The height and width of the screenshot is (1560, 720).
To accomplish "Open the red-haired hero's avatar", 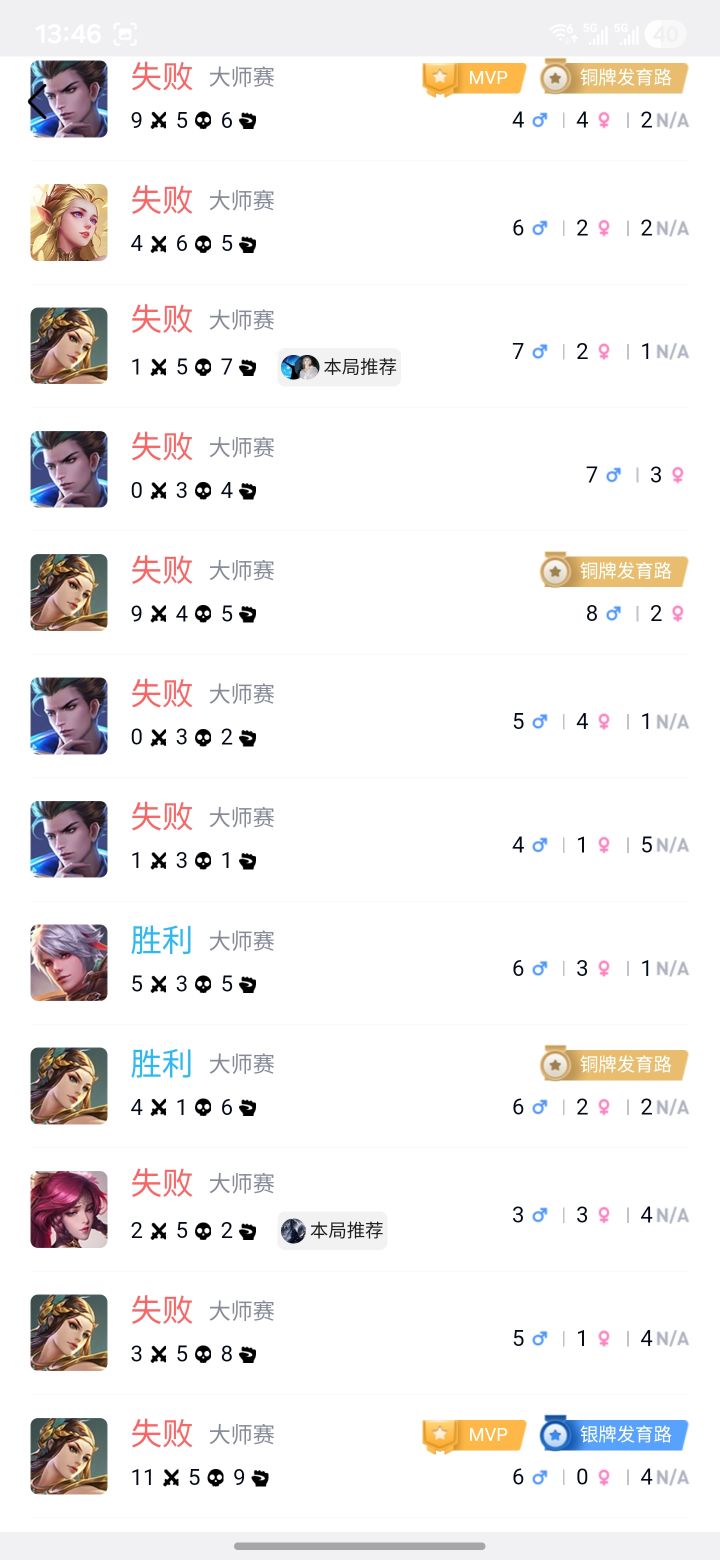I will coord(68,1208).
